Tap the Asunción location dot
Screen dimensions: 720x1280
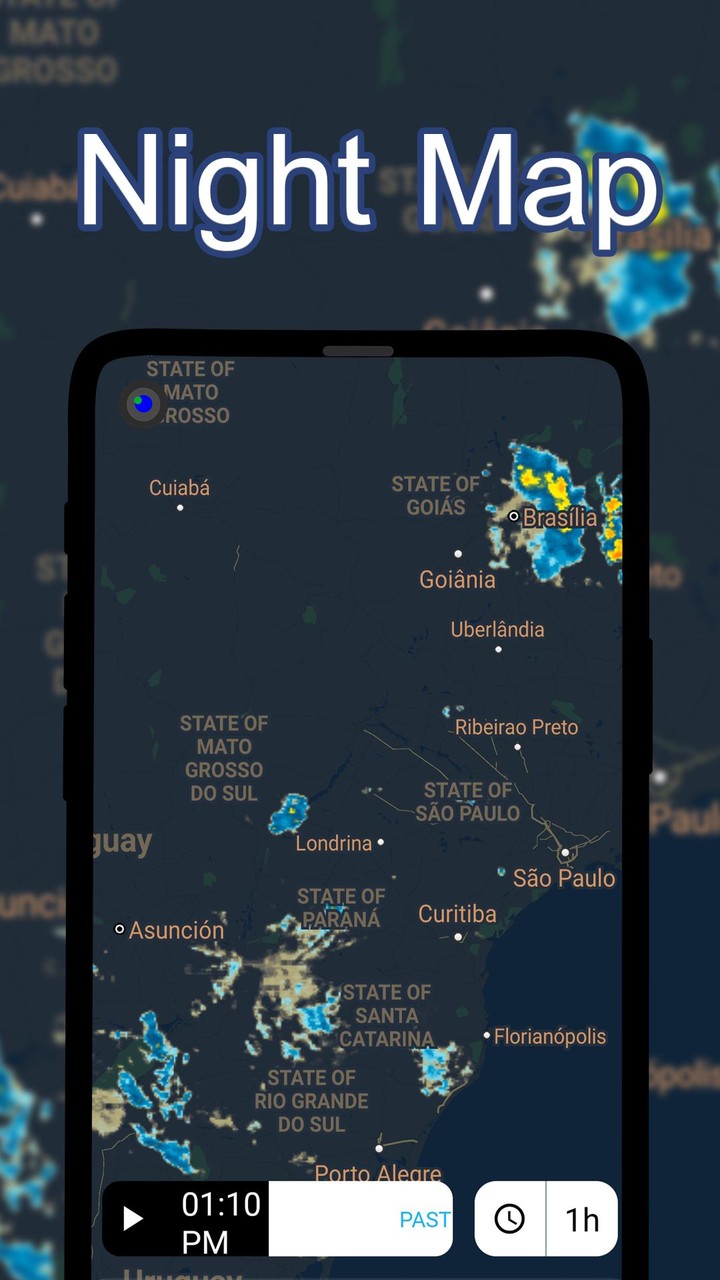pyautogui.click(x=118, y=929)
